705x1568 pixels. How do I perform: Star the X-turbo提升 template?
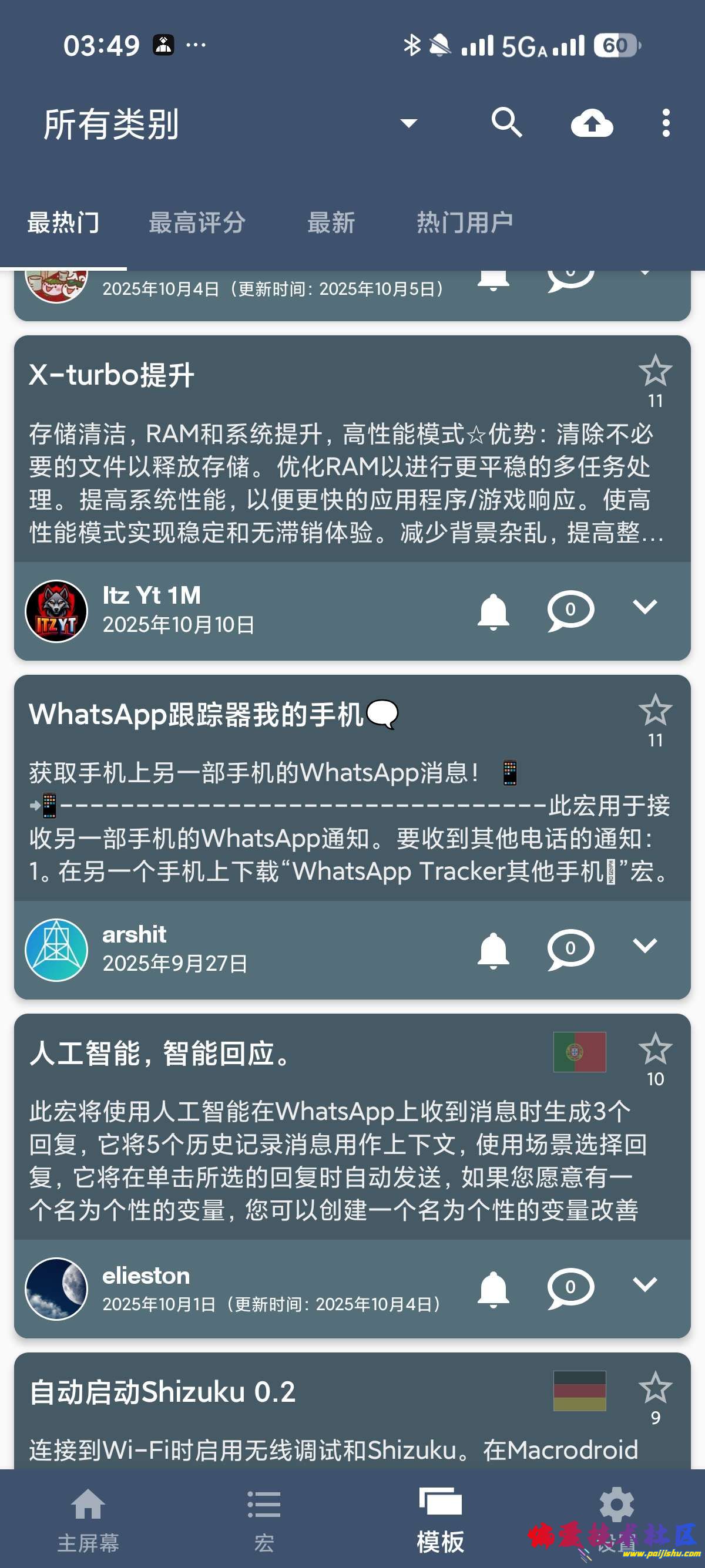click(654, 371)
